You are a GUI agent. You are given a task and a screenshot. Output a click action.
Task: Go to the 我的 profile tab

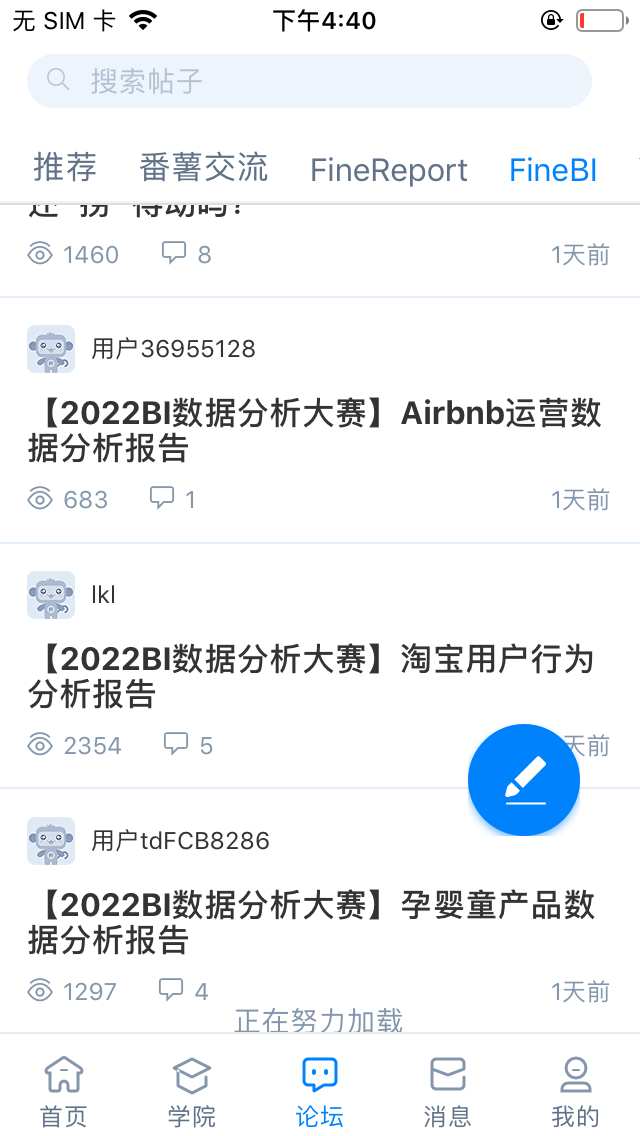coord(575,1092)
